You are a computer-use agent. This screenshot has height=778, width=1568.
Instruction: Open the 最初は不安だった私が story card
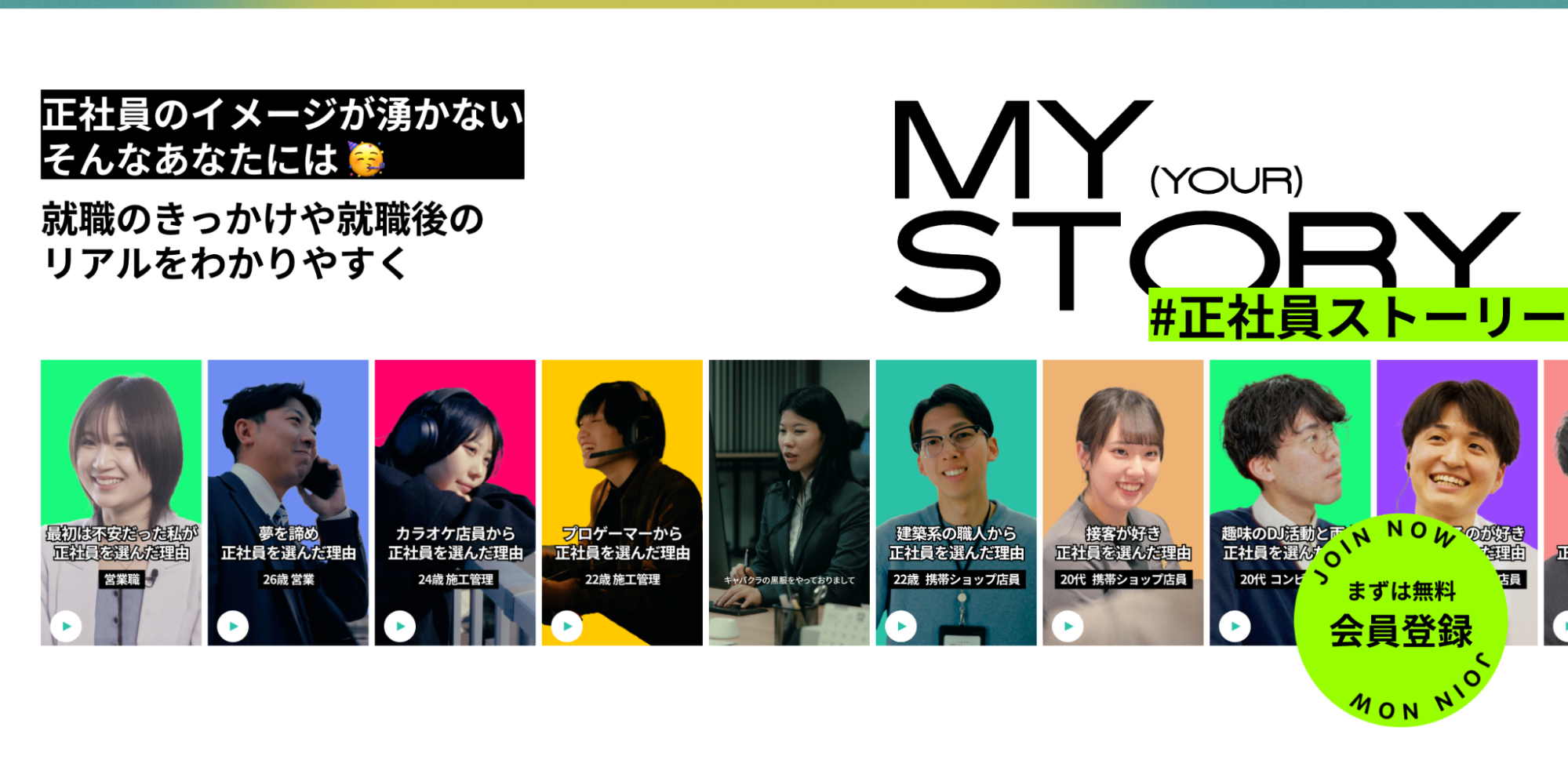pos(121,502)
